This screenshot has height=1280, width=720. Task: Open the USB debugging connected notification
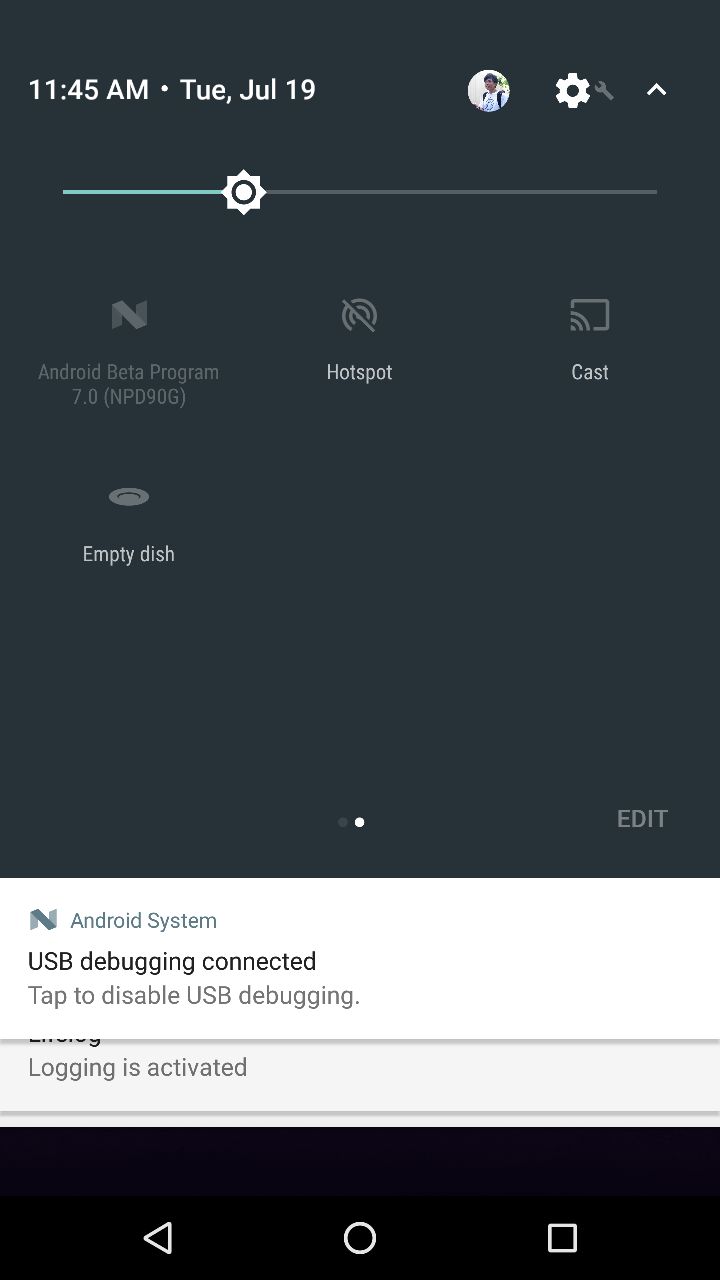click(360, 960)
